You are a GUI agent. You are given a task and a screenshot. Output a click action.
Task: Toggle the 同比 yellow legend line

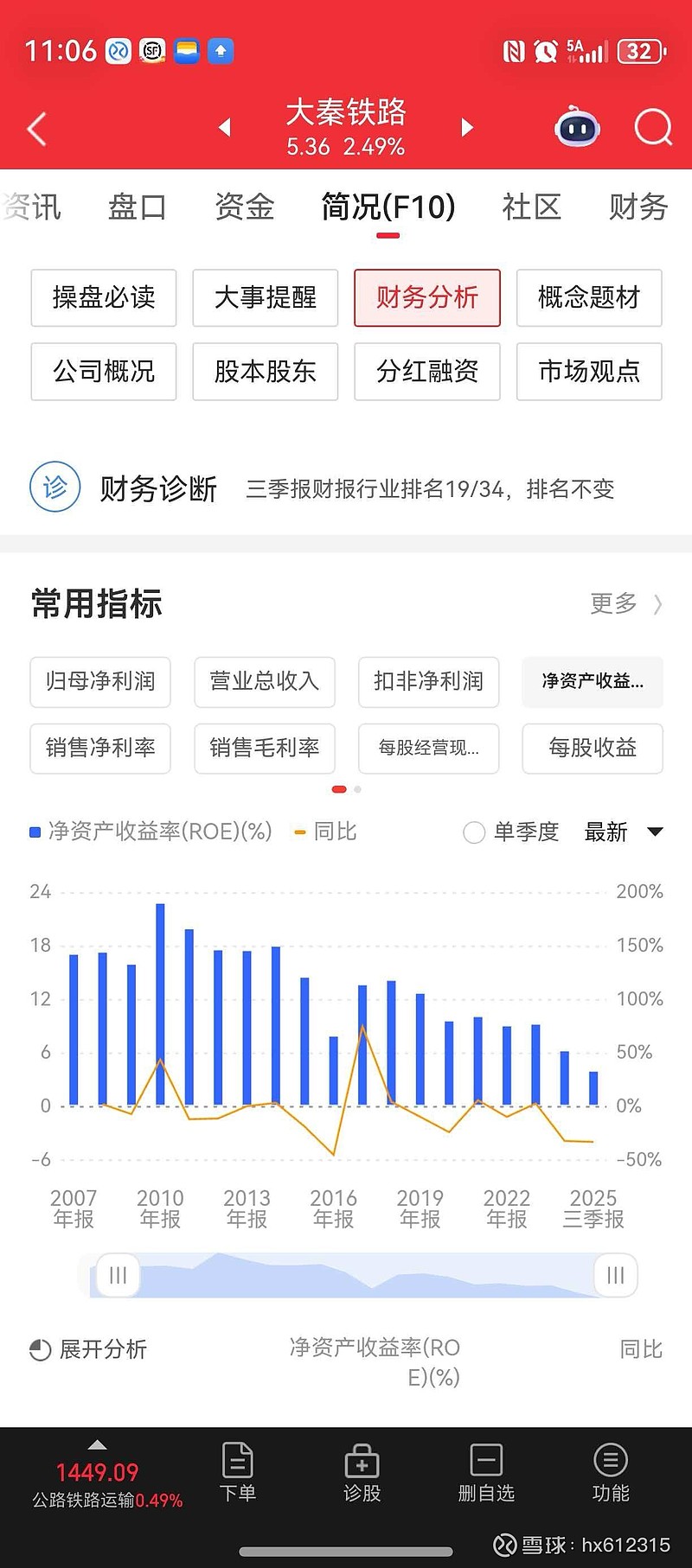coord(299,832)
